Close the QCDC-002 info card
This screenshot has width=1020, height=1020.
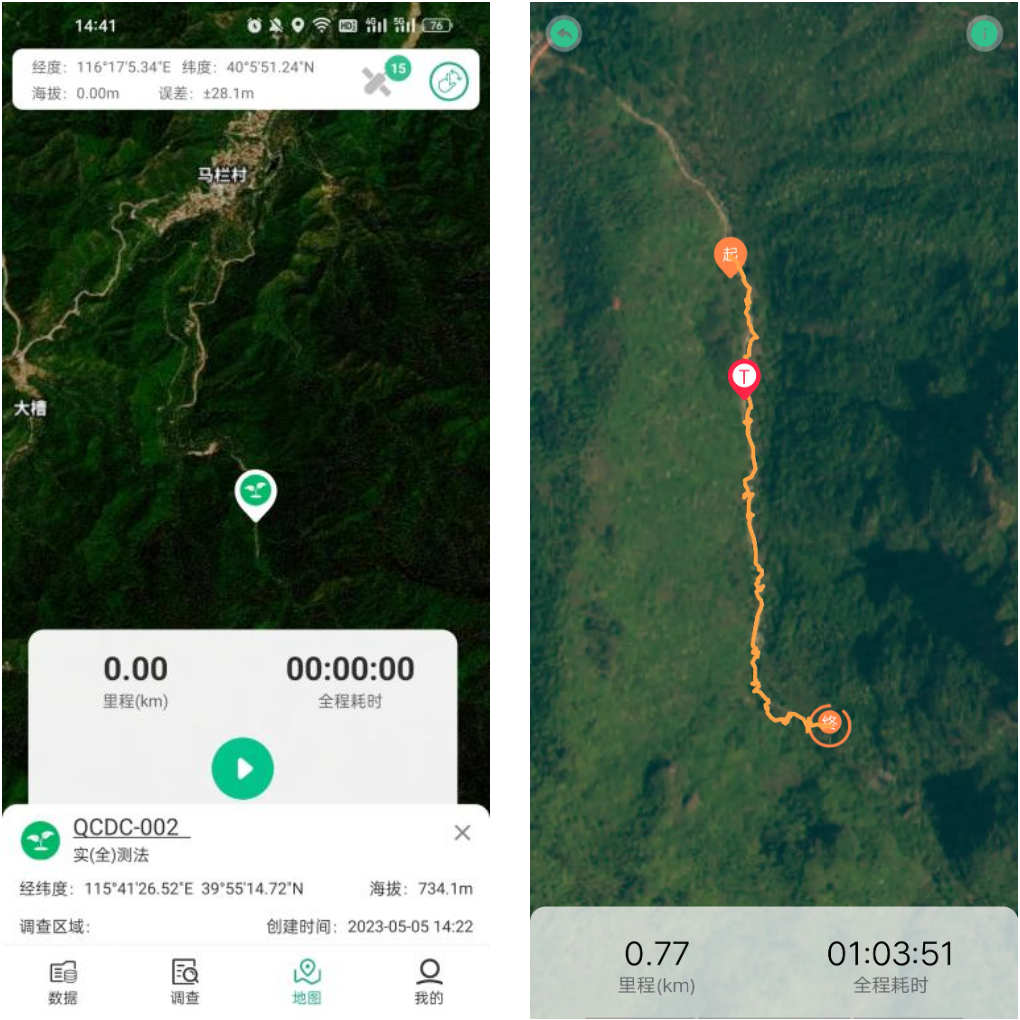click(462, 833)
